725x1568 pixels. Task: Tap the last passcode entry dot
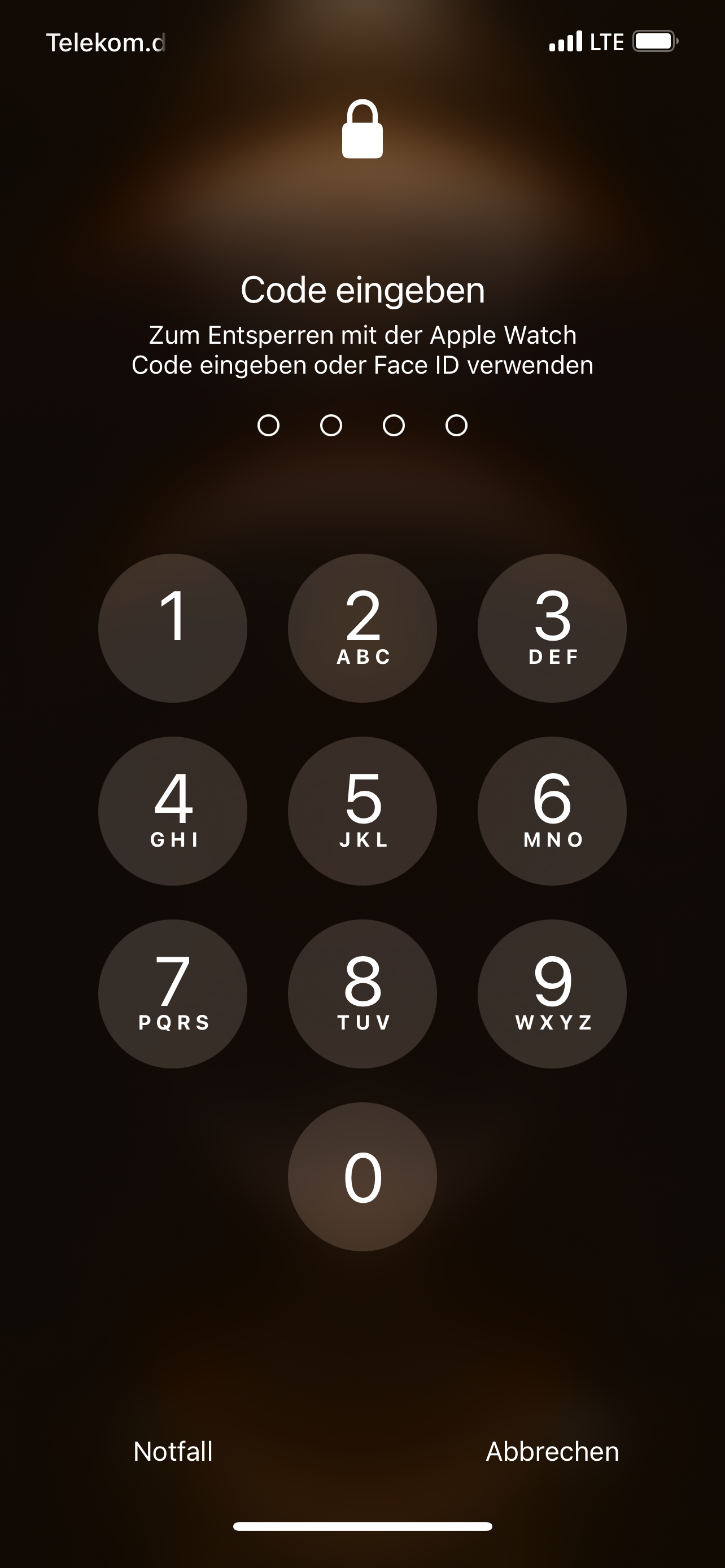click(455, 424)
